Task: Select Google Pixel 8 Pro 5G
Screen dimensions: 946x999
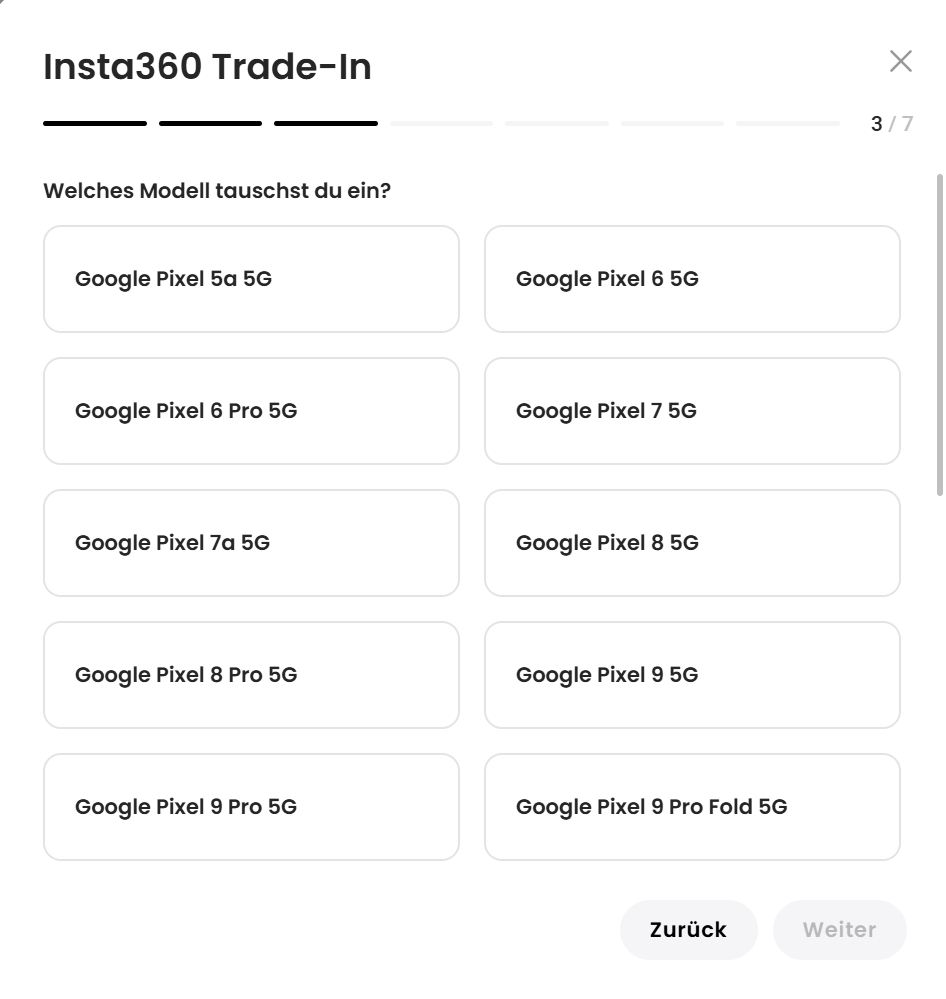Action: 251,675
